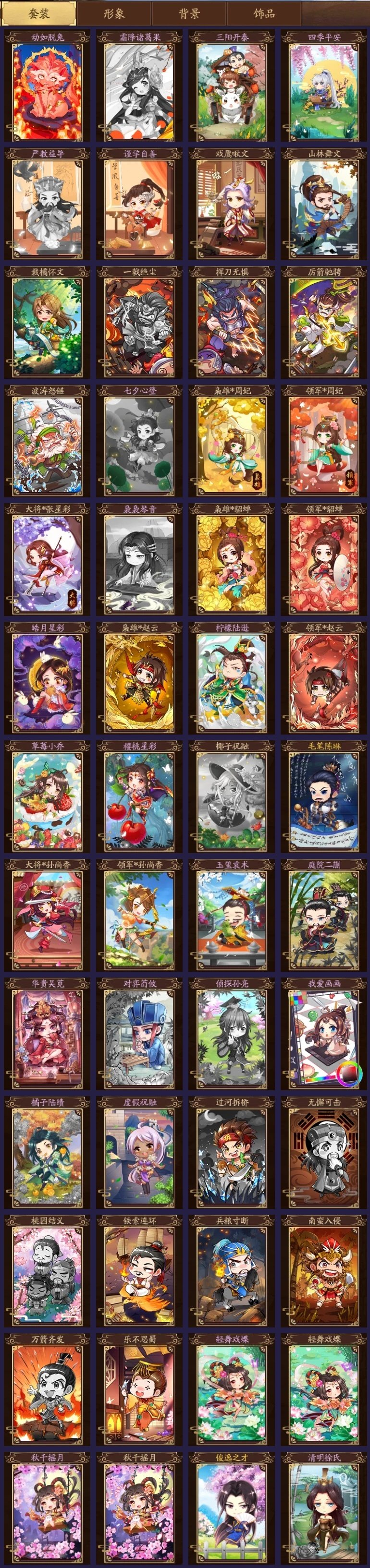Switch to the 背景 tab

coord(189,13)
